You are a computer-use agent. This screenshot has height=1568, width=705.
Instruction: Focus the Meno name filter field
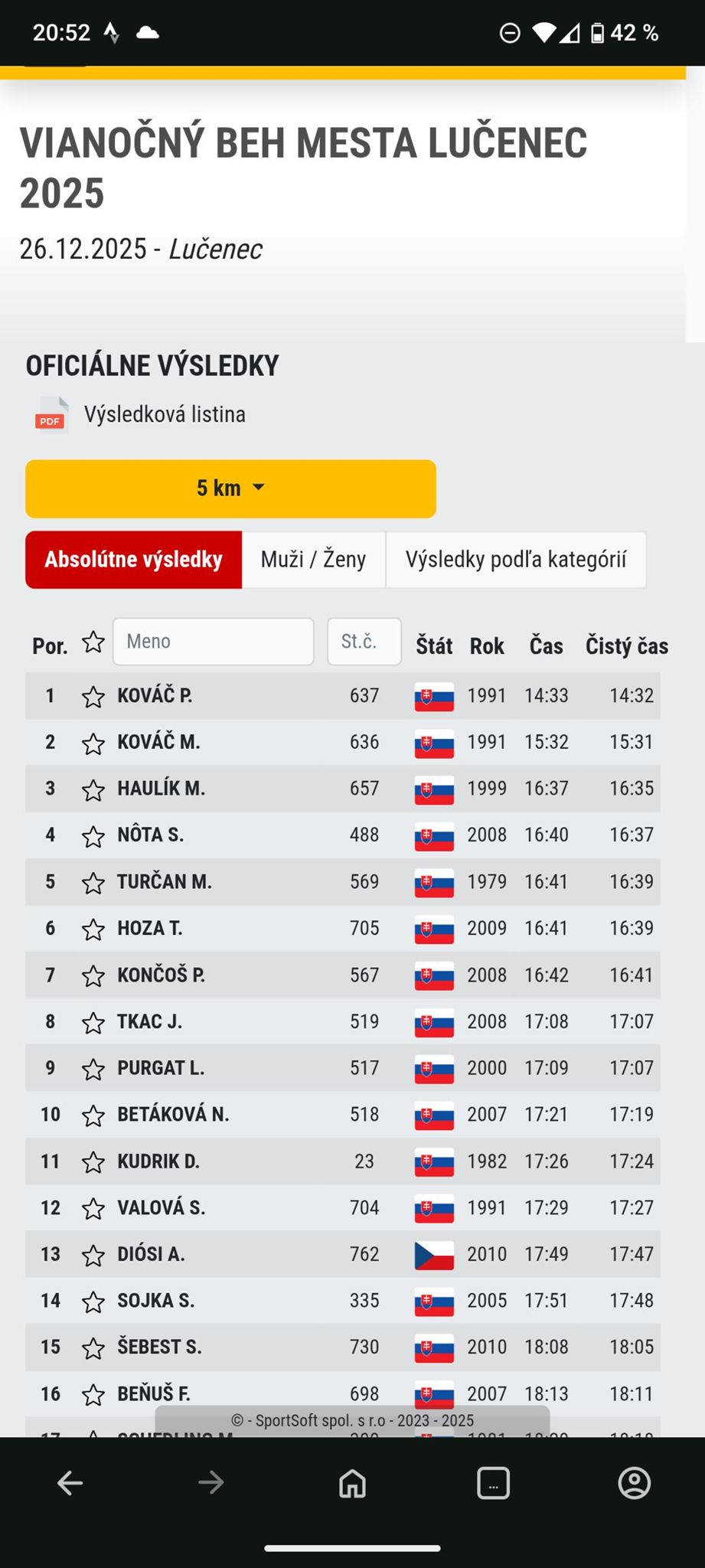[213, 642]
